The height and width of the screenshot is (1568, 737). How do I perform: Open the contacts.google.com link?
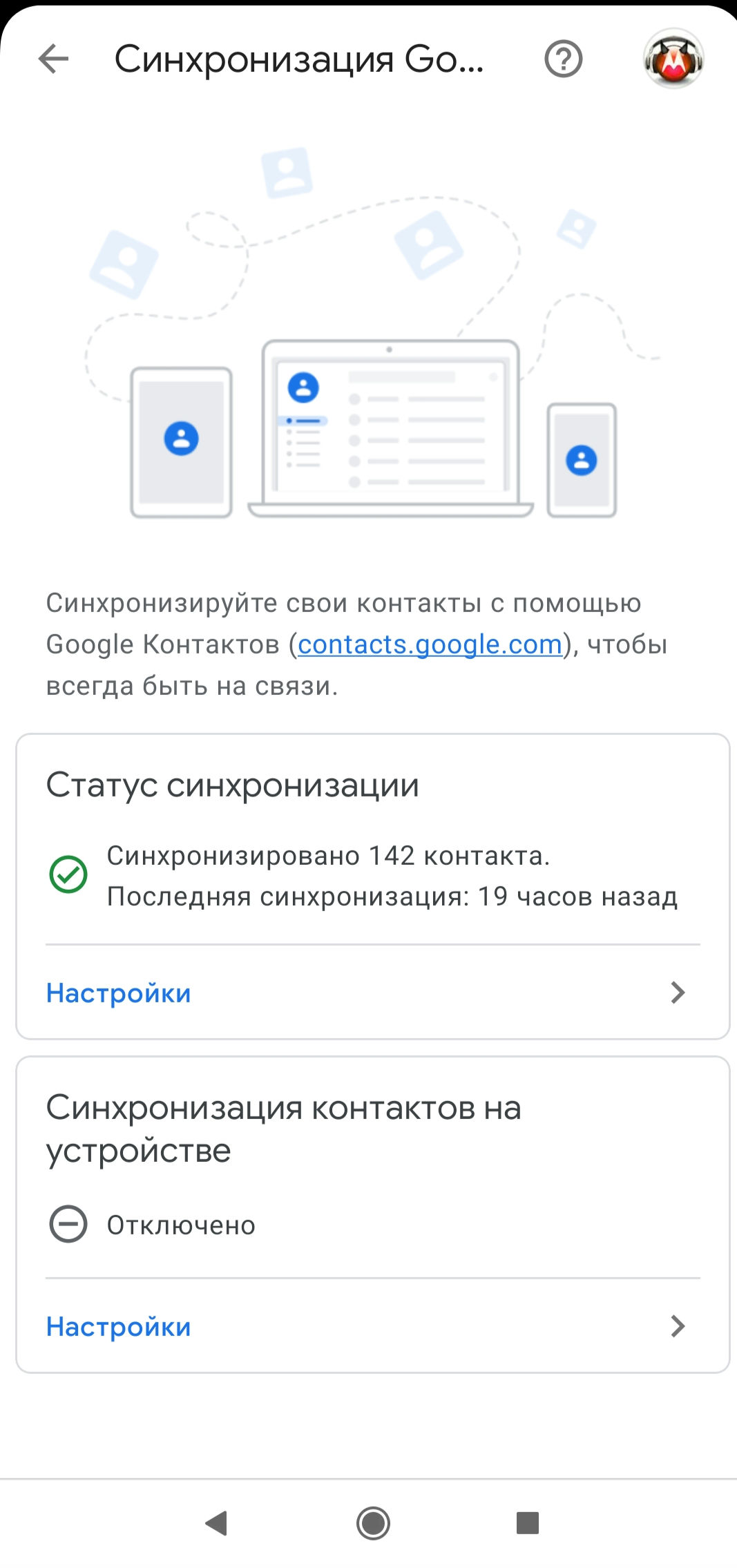point(430,644)
